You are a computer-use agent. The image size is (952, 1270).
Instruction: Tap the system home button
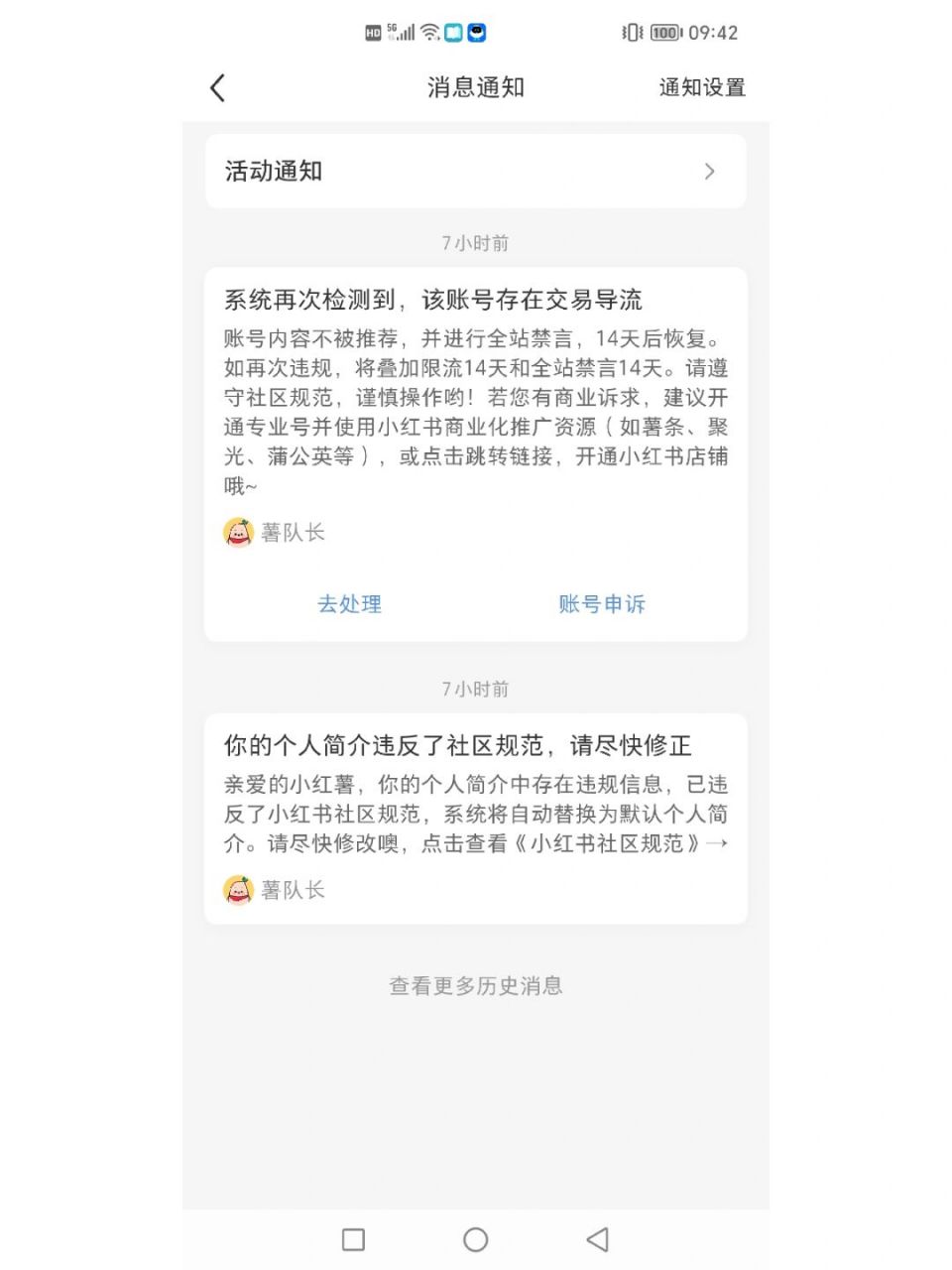[x=475, y=1239]
